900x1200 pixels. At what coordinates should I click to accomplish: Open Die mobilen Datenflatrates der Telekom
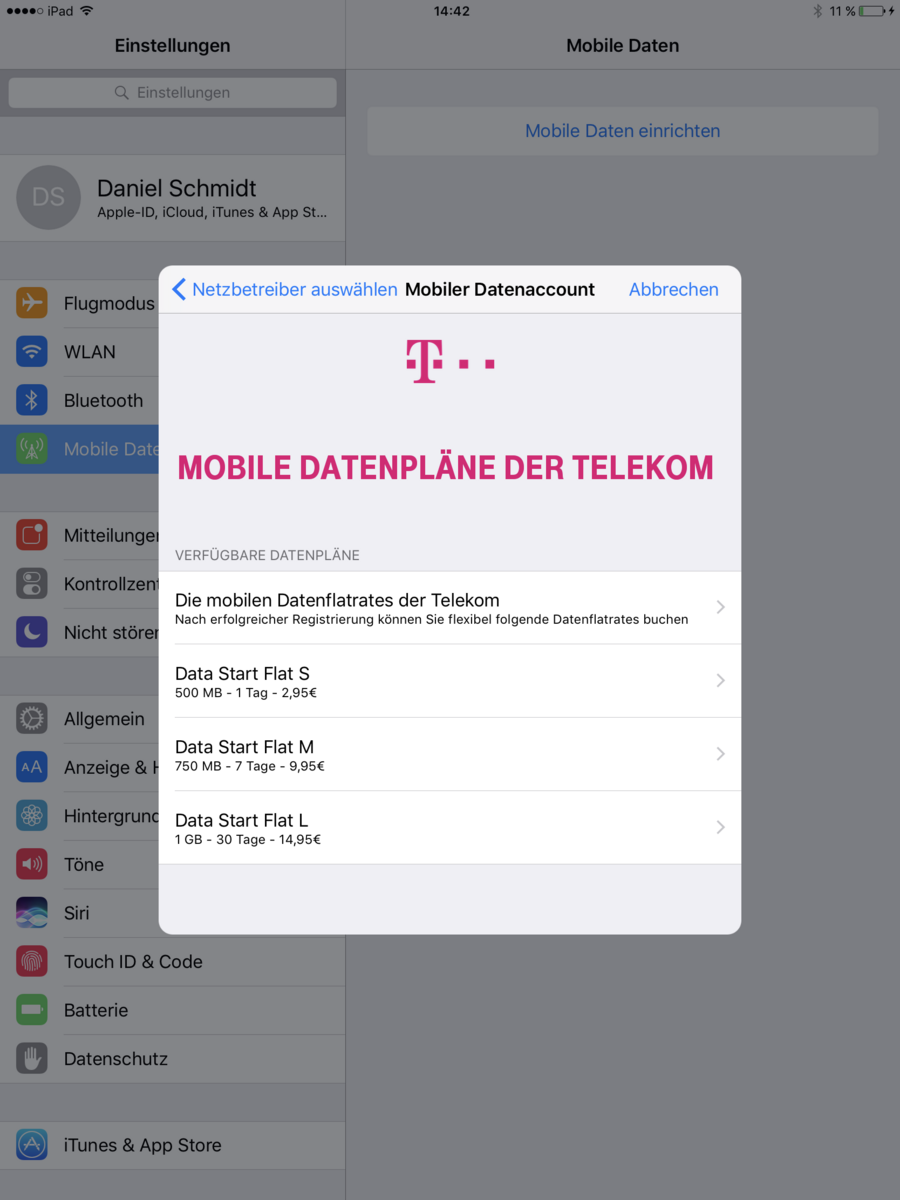pyautogui.click(x=449, y=608)
